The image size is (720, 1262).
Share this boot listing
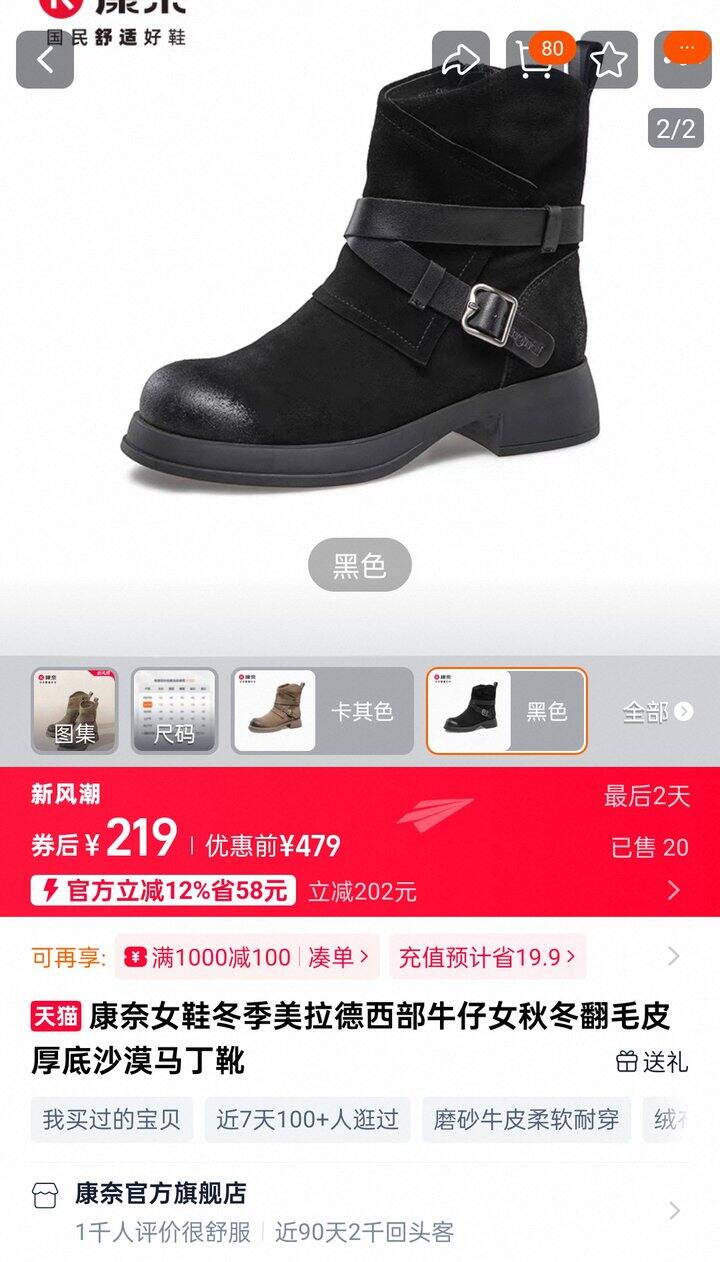click(x=461, y=60)
